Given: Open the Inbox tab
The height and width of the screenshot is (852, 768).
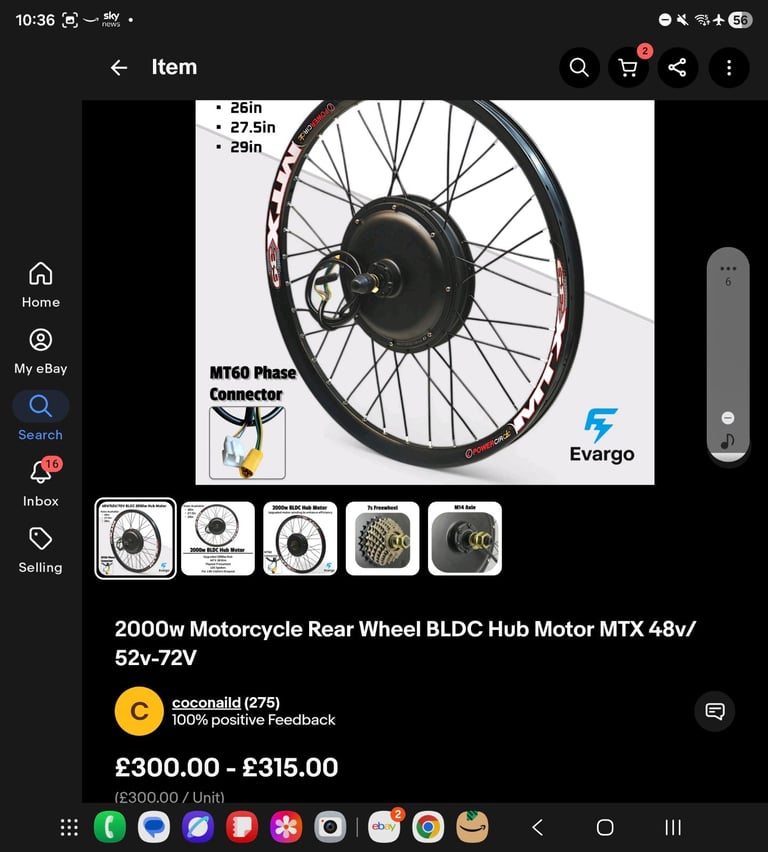Looking at the screenshot, I should [x=41, y=483].
